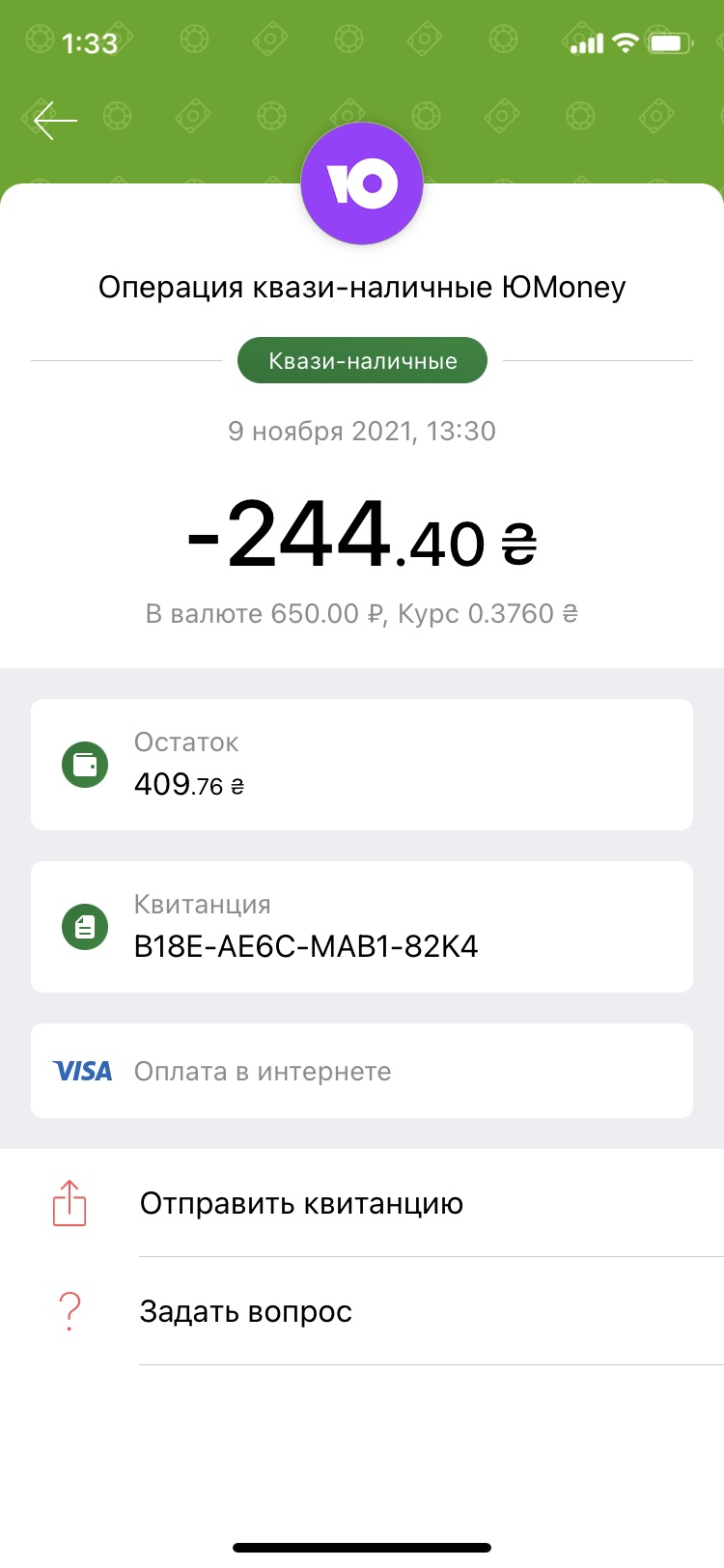Screen dimensions: 724x1568
Task: Select Отправить квитанцию to share receipt
Action: click(362, 1203)
